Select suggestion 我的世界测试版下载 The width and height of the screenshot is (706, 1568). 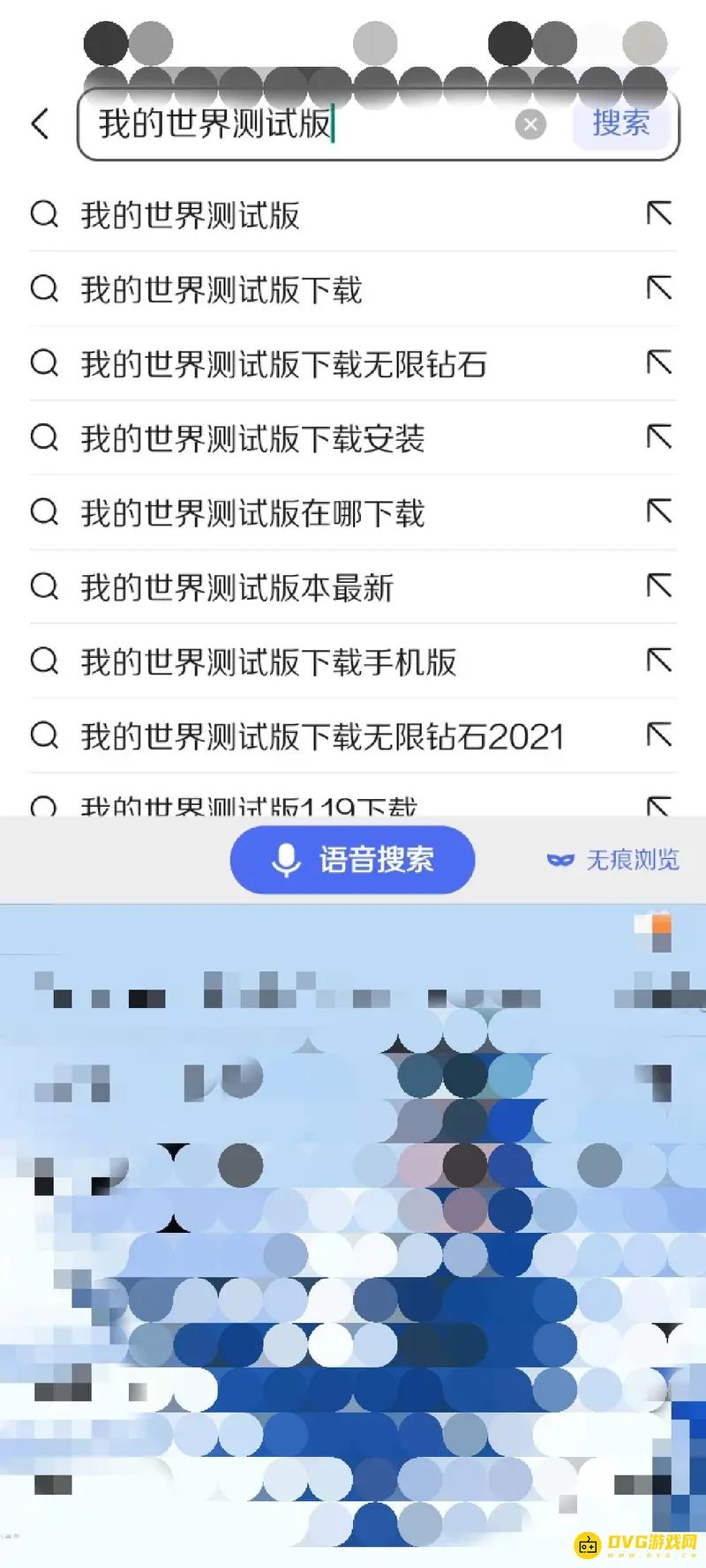coord(222,289)
